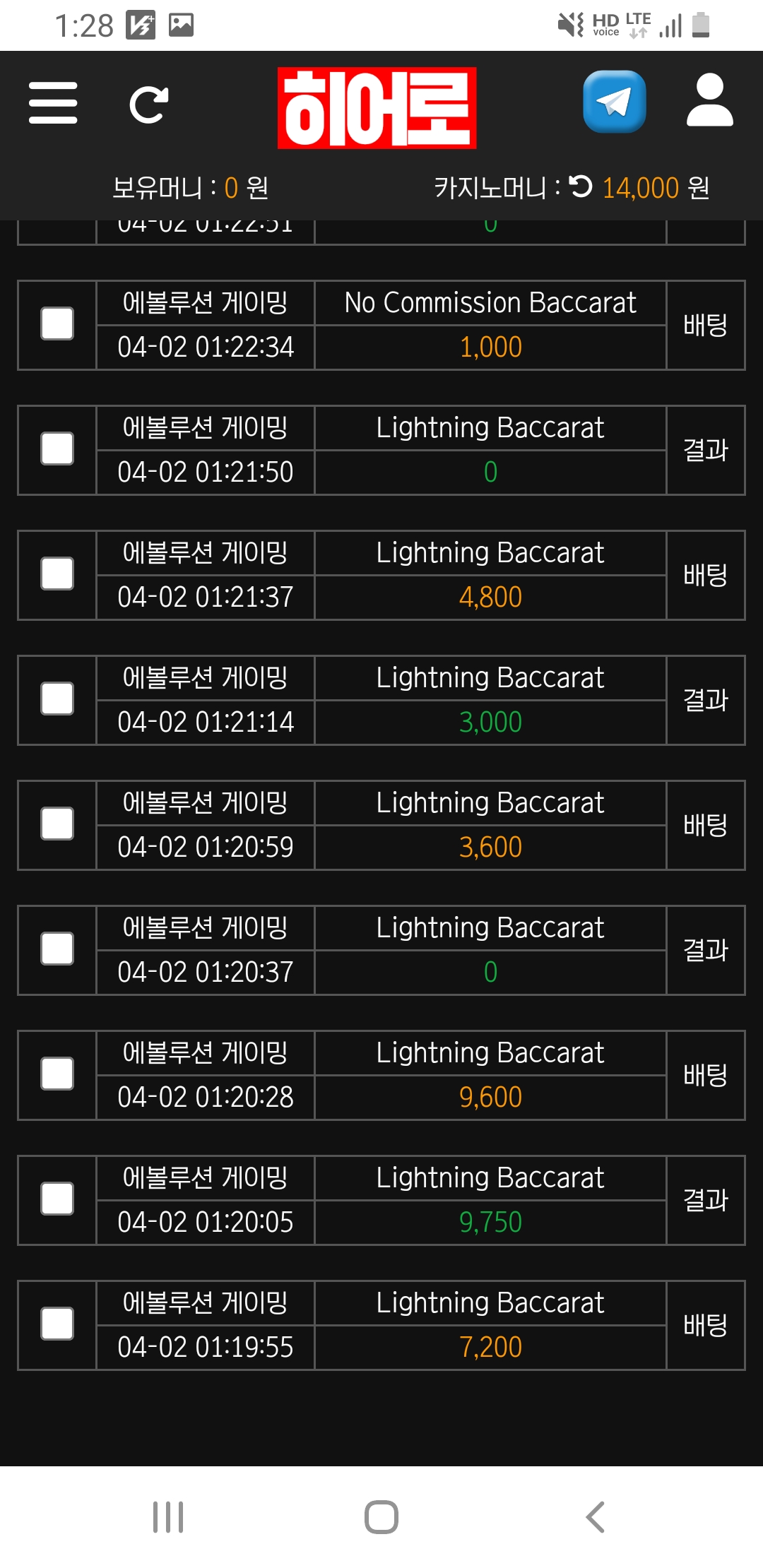763x1568 pixels.
Task: Open the user profile icon
Action: pos(709,100)
